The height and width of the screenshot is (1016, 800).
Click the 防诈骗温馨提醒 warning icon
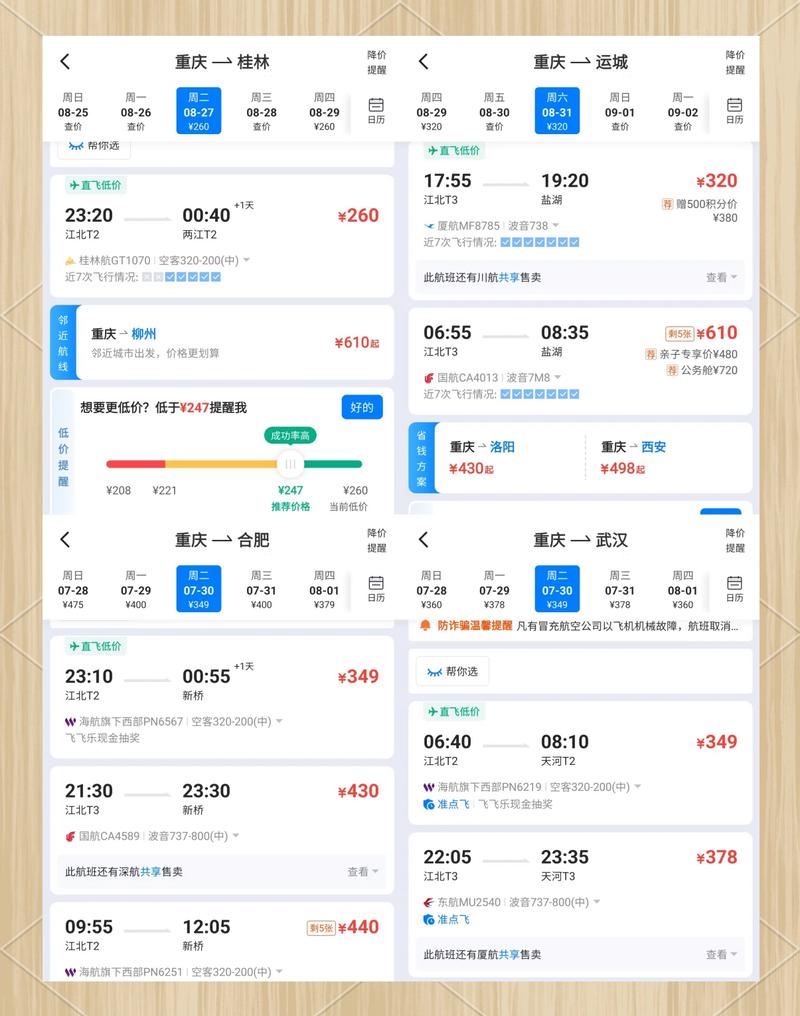pyautogui.click(x=425, y=626)
